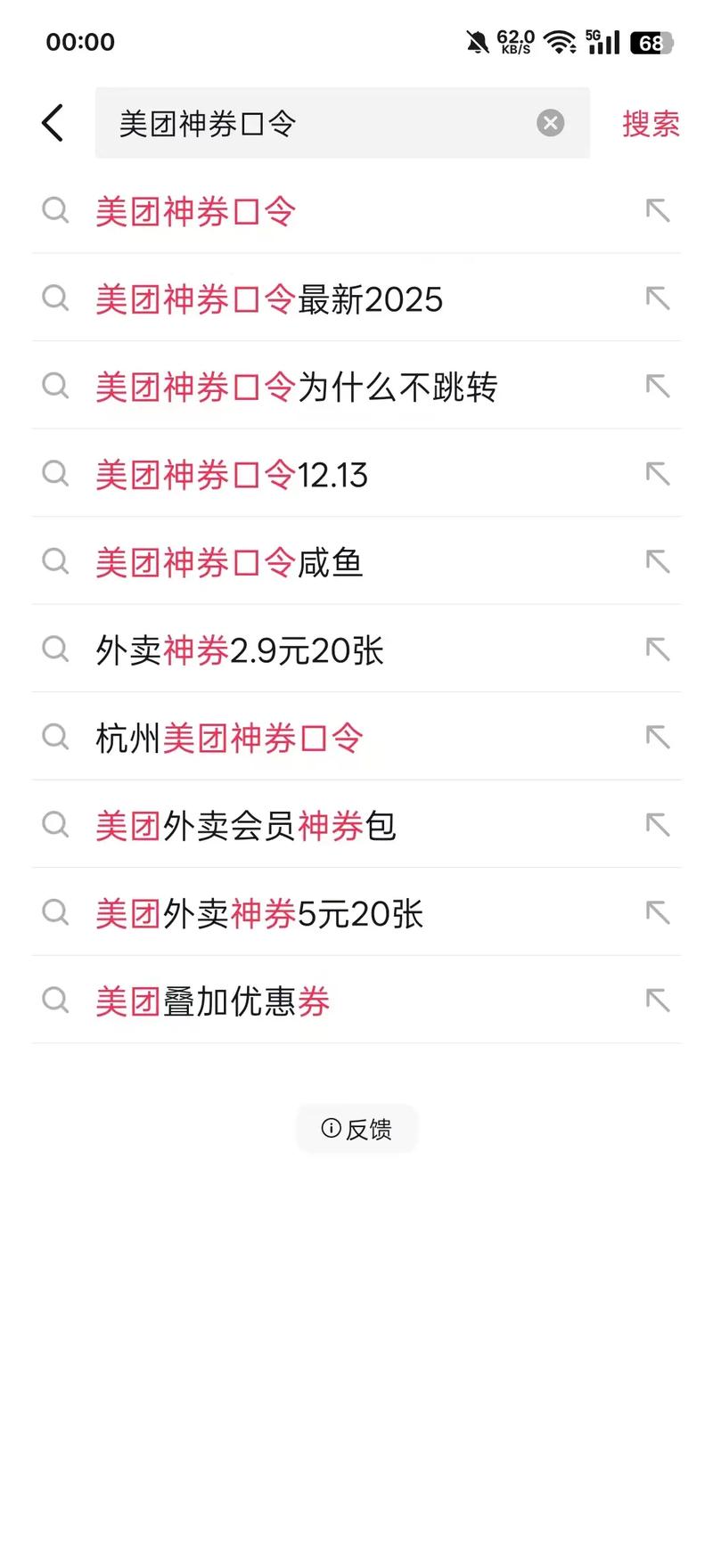Tap the Wi-Fi icon in the status bar
This screenshot has height=1568, width=713.
pyautogui.click(x=561, y=40)
